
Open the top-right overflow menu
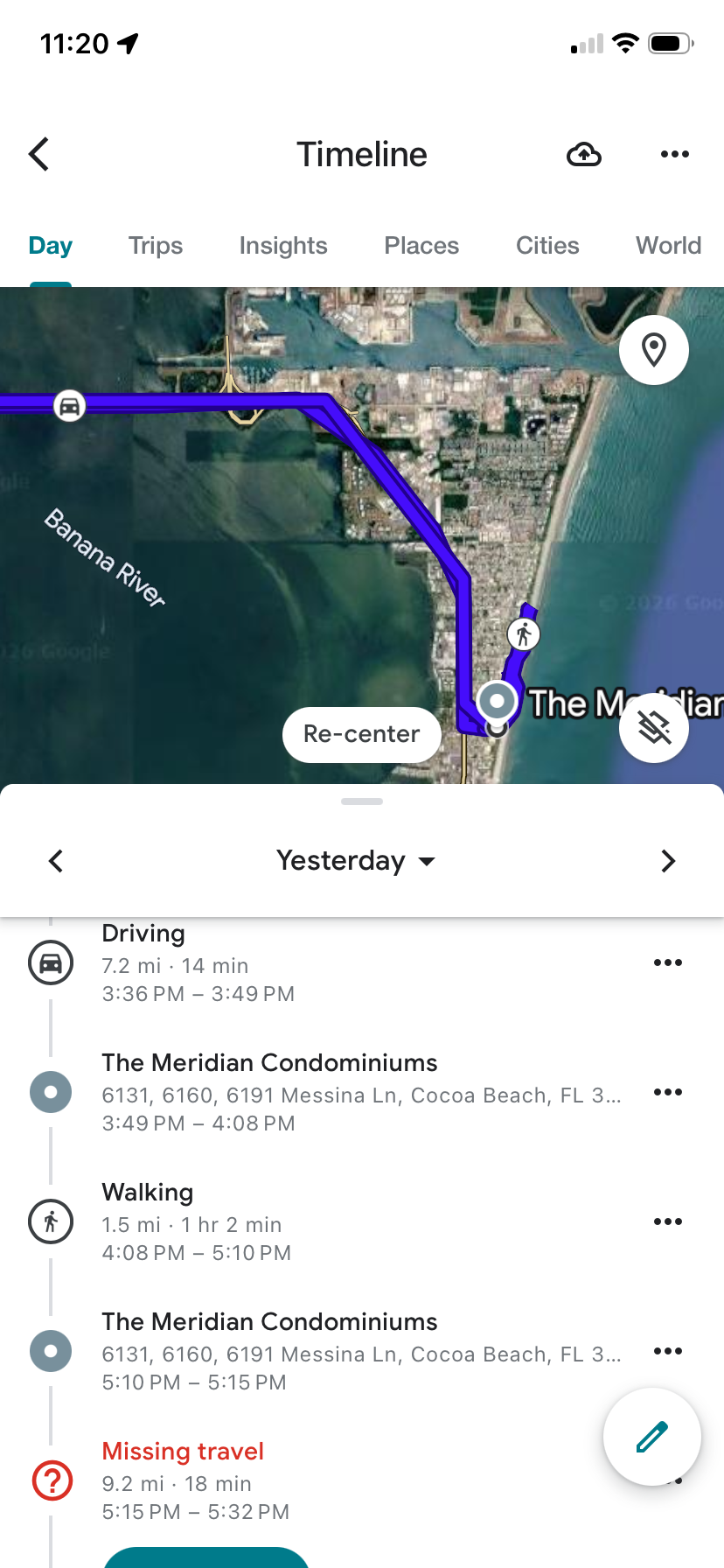[x=674, y=155]
